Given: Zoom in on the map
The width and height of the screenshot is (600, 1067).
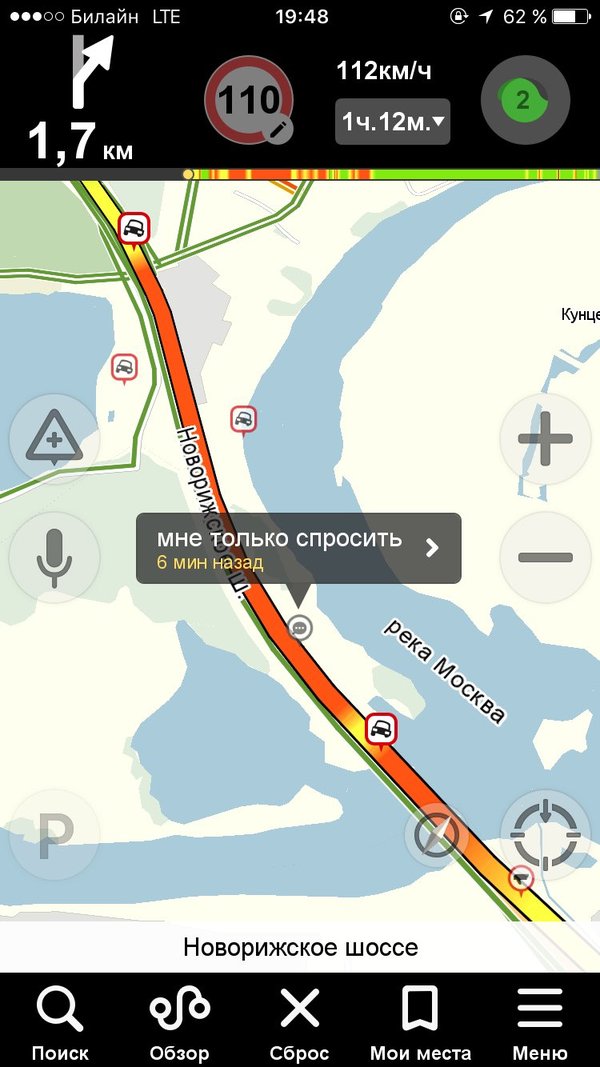Looking at the screenshot, I should (545, 438).
